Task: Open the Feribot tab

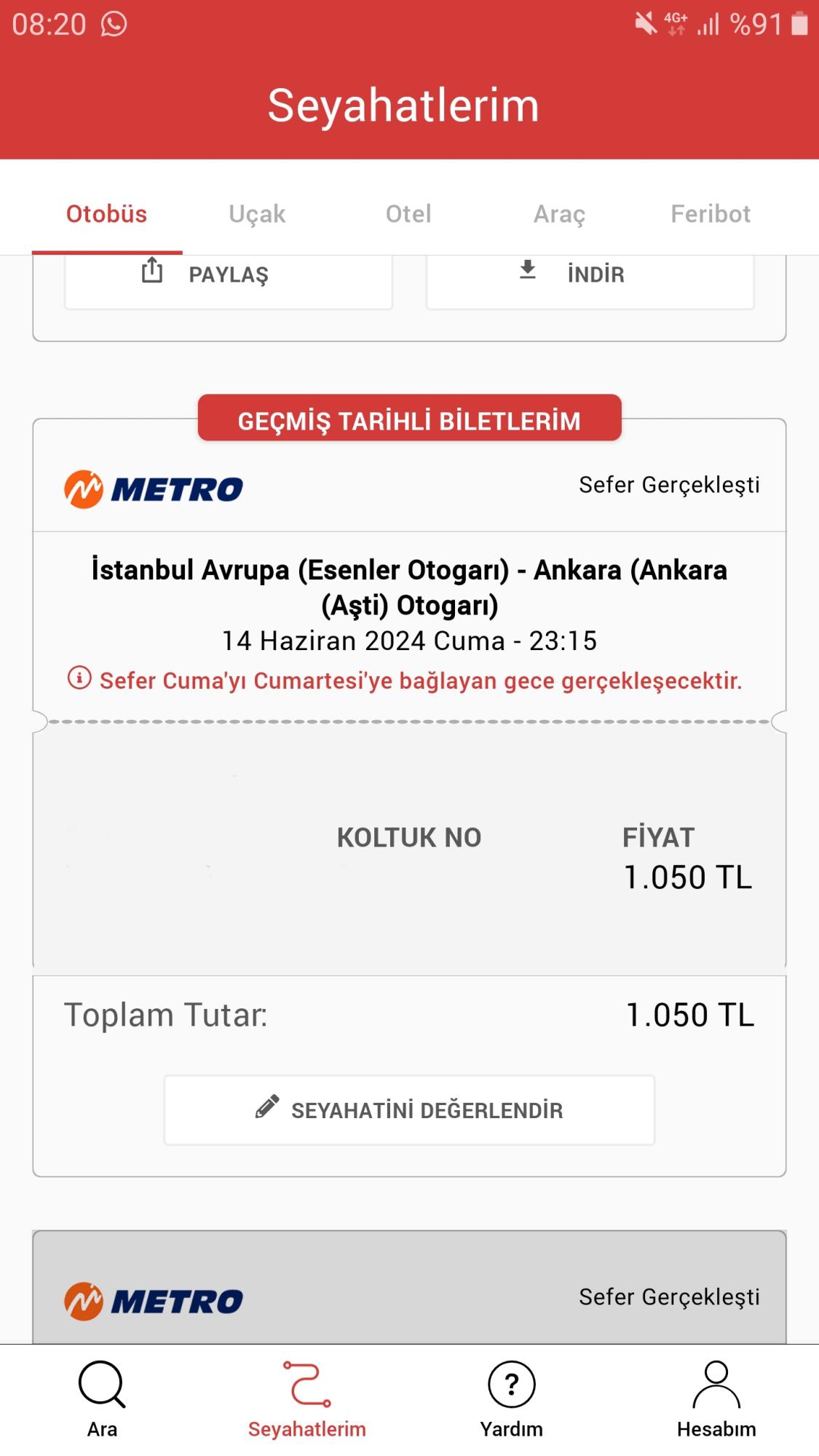Action: pos(710,213)
